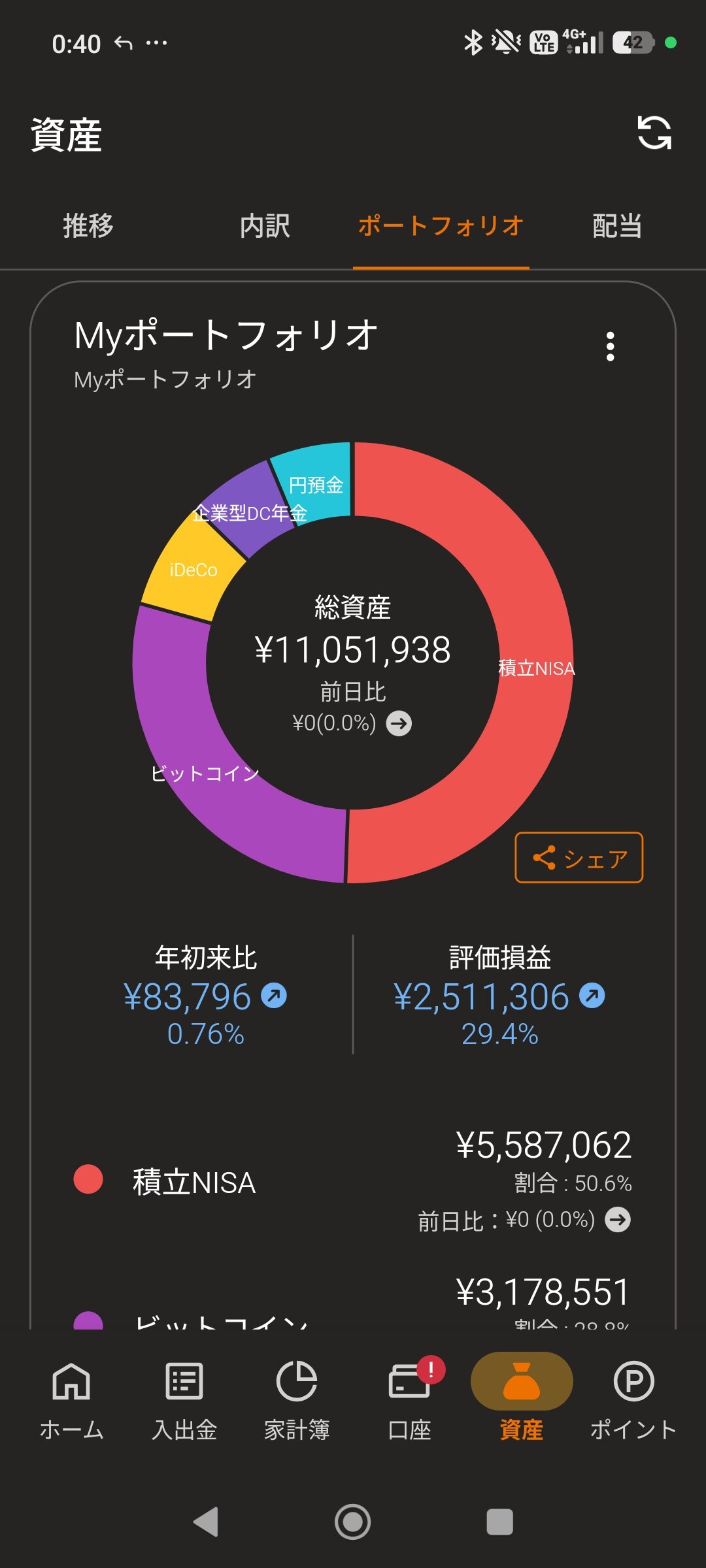Open the 積立NISA asset row
The image size is (706, 1568).
pos(353,1181)
